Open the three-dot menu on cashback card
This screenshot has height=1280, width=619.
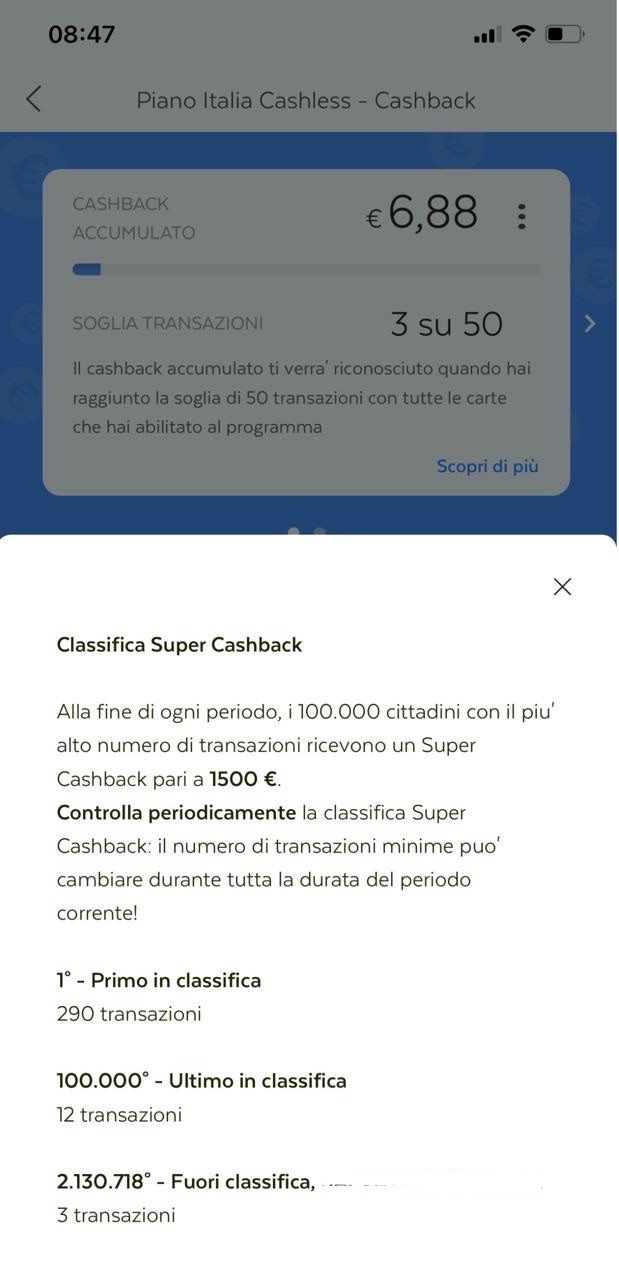pyautogui.click(x=521, y=216)
